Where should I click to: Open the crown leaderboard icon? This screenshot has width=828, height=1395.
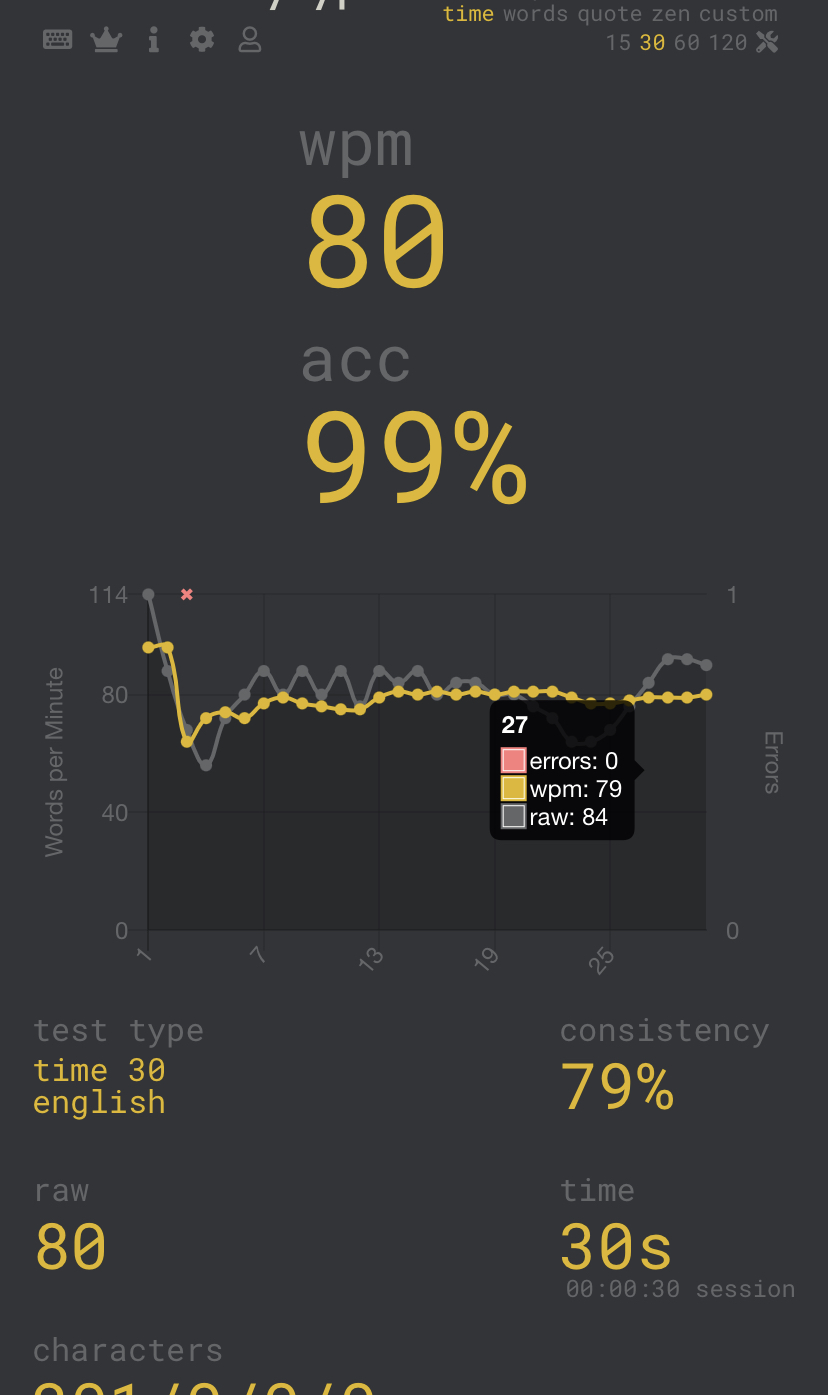click(x=106, y=40)
